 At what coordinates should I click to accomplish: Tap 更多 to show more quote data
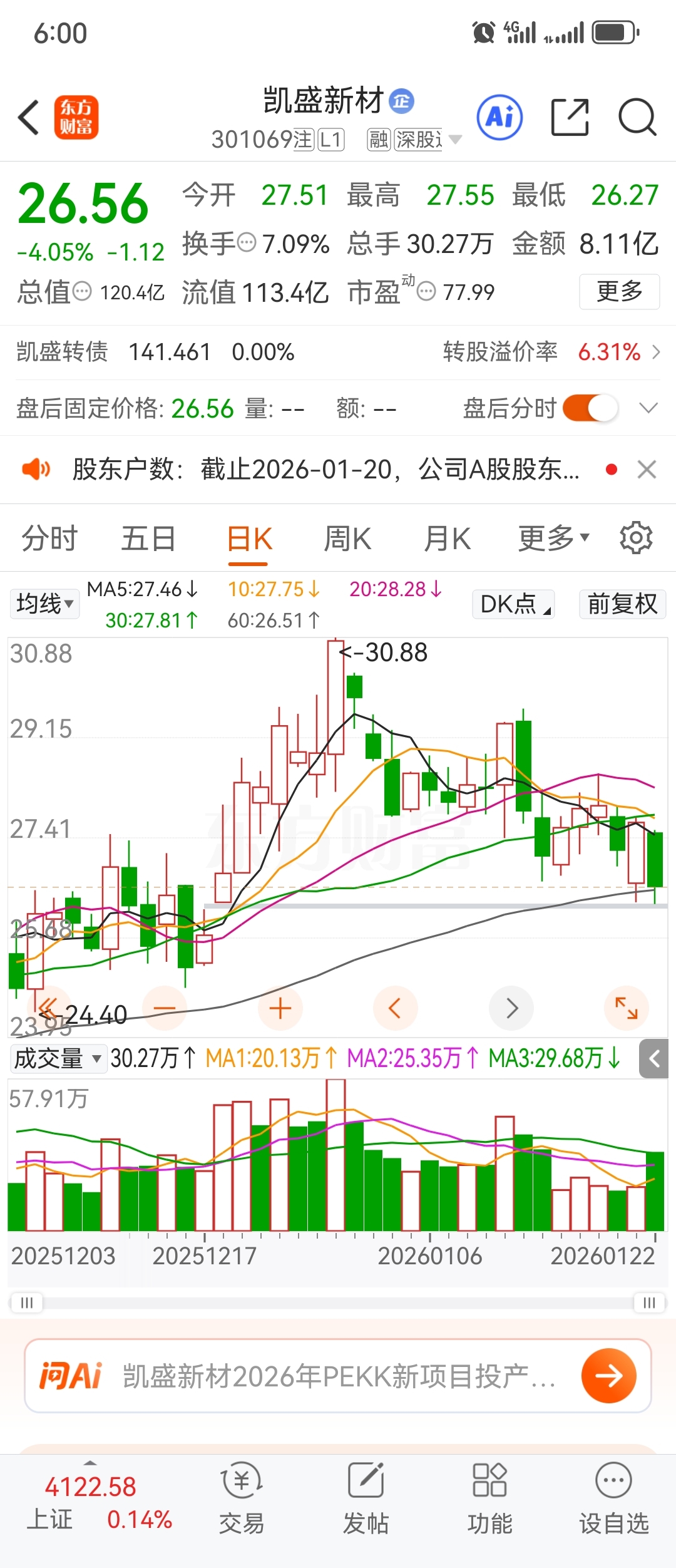point(619,291)
